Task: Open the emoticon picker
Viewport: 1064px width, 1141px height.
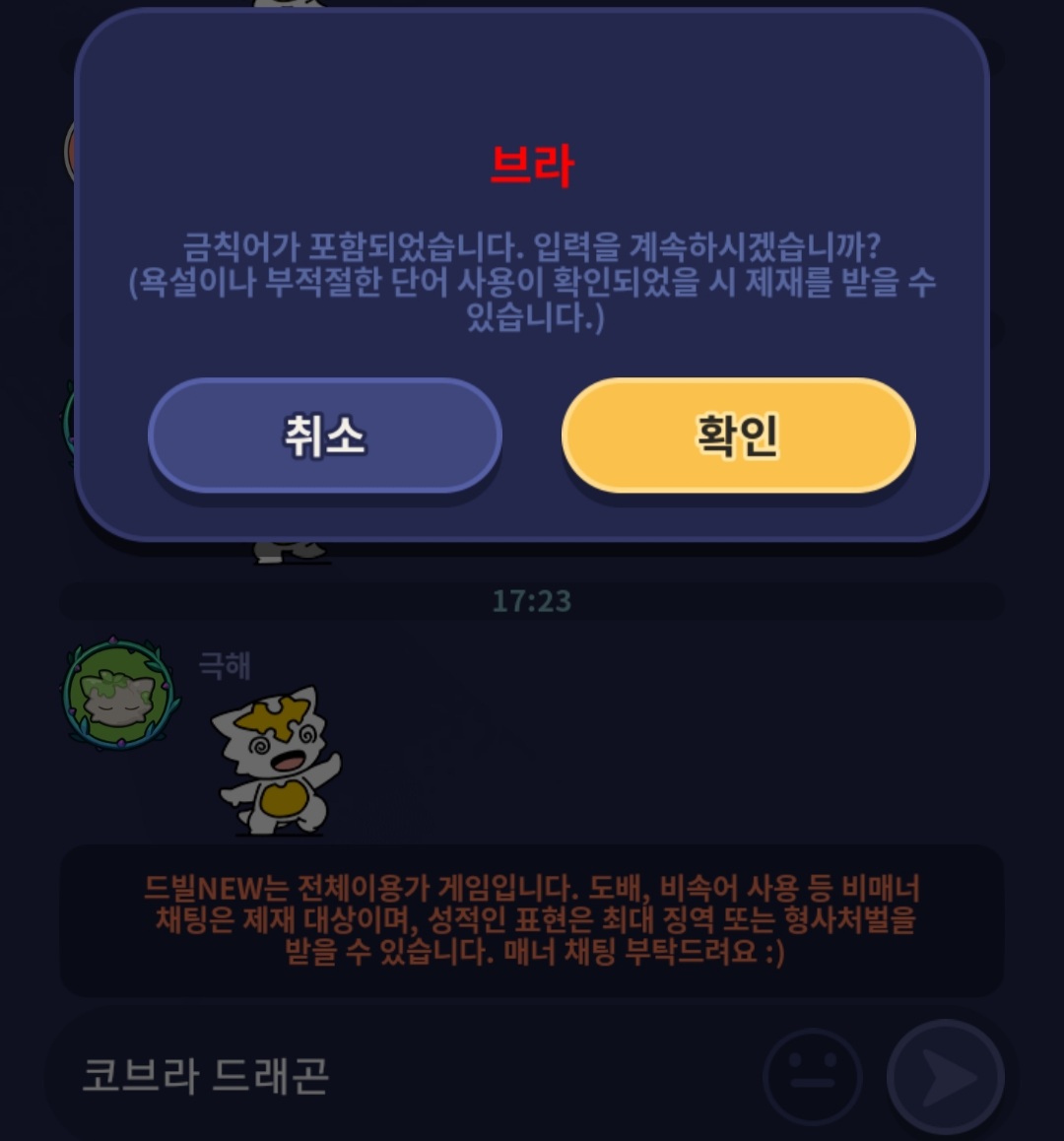Action: [x=813, y=1078]
